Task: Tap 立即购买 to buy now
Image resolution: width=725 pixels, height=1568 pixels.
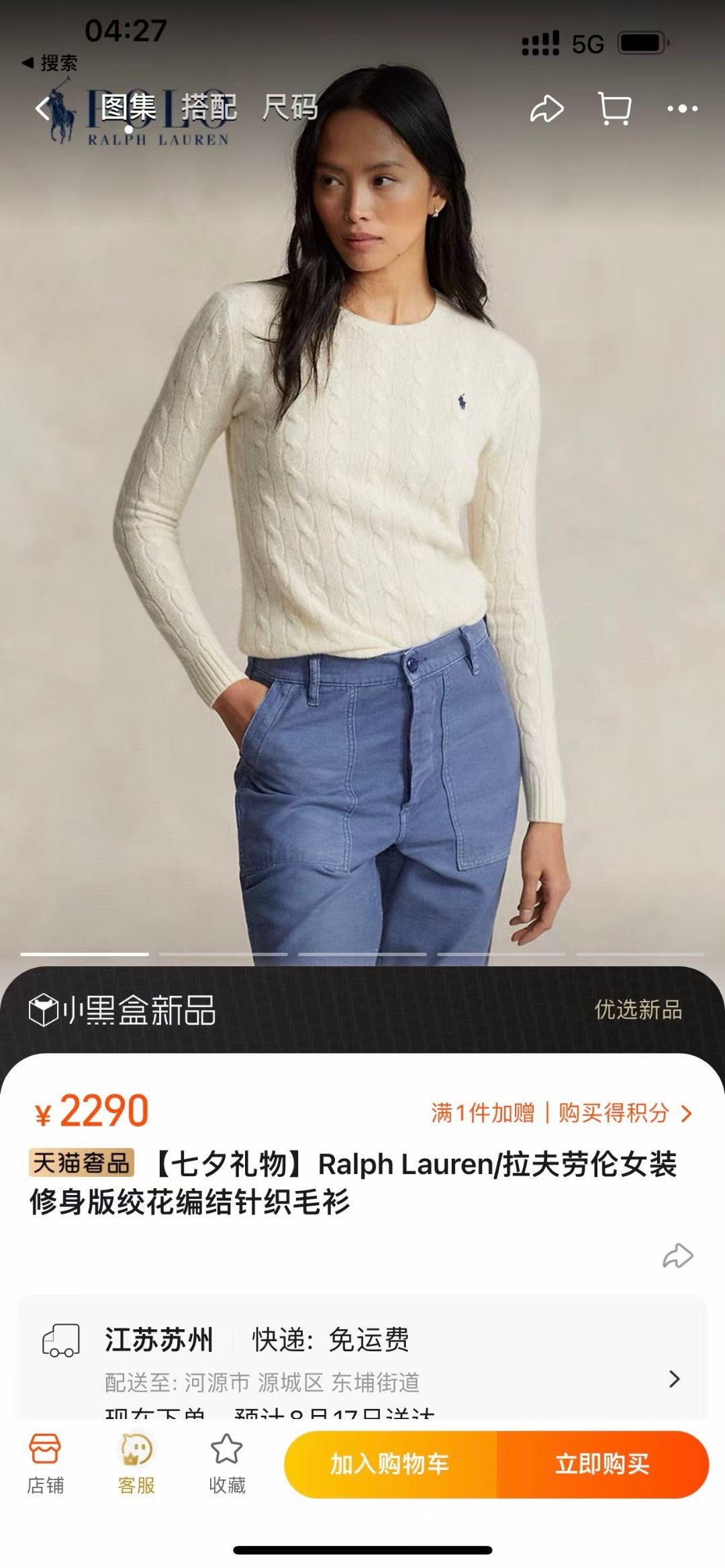Action: tap(603, 1464)
